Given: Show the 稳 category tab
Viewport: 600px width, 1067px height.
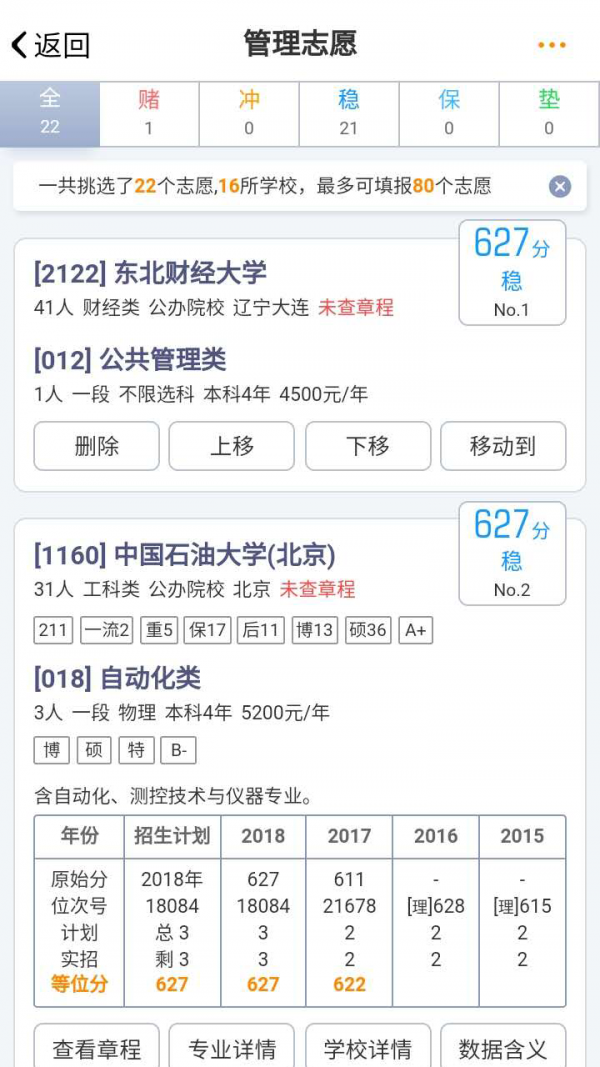Looking at the screenshot, I should (349, 113).
